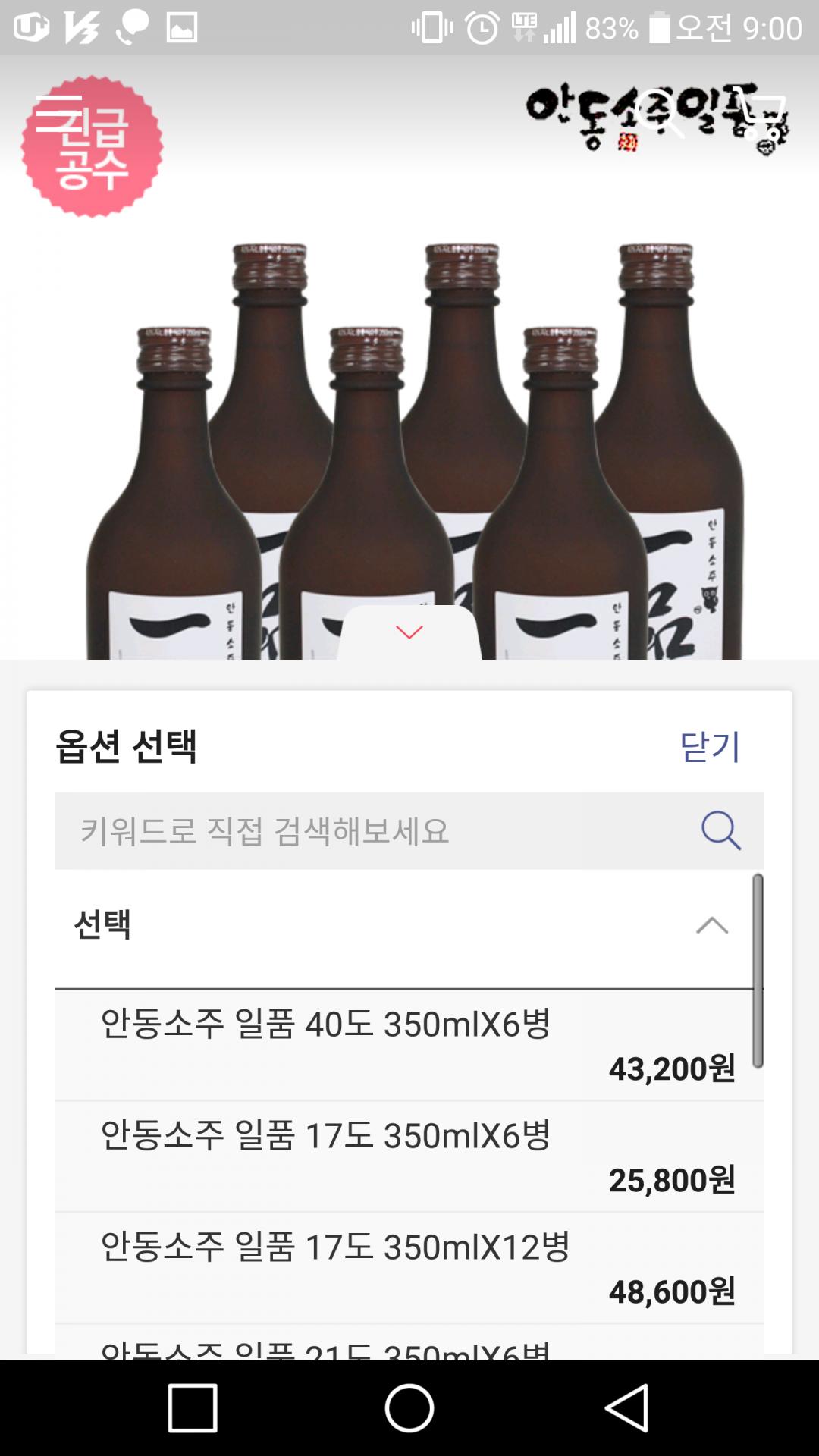Close the option panel with 닫기
Screen dimensions: 819x1456
coord(711,745)
